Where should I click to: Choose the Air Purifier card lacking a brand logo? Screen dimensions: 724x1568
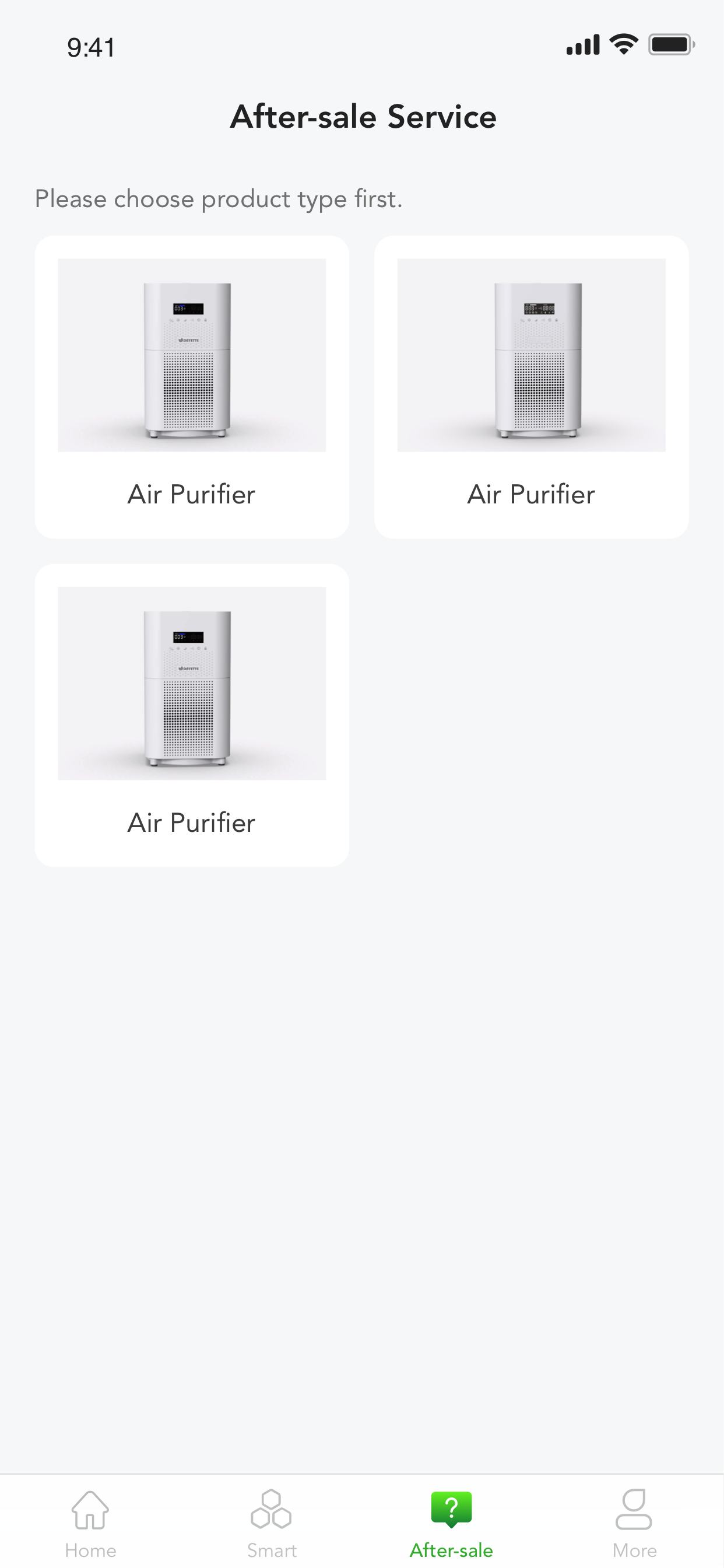531,387
